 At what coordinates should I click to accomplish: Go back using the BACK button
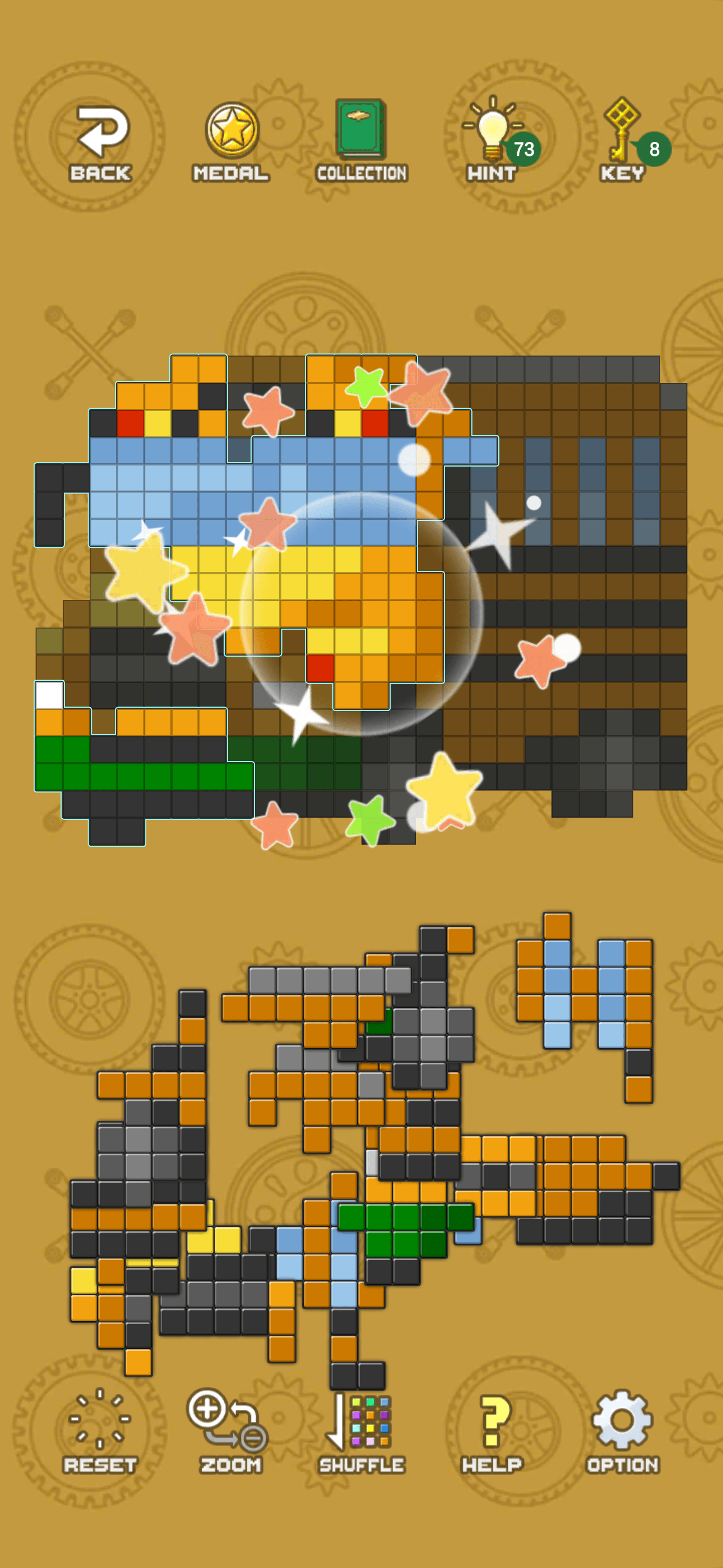click(101, 142)
